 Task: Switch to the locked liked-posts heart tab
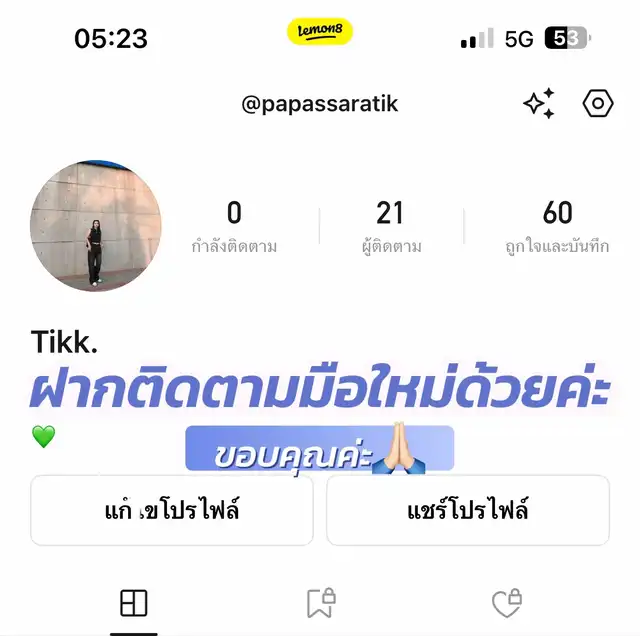coord(506,603)
